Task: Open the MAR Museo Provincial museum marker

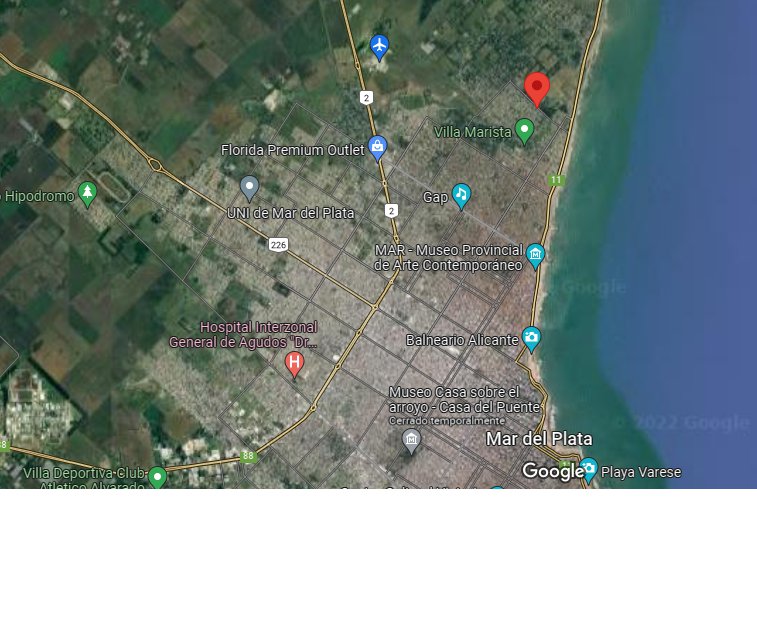Action: coord(536,255)
